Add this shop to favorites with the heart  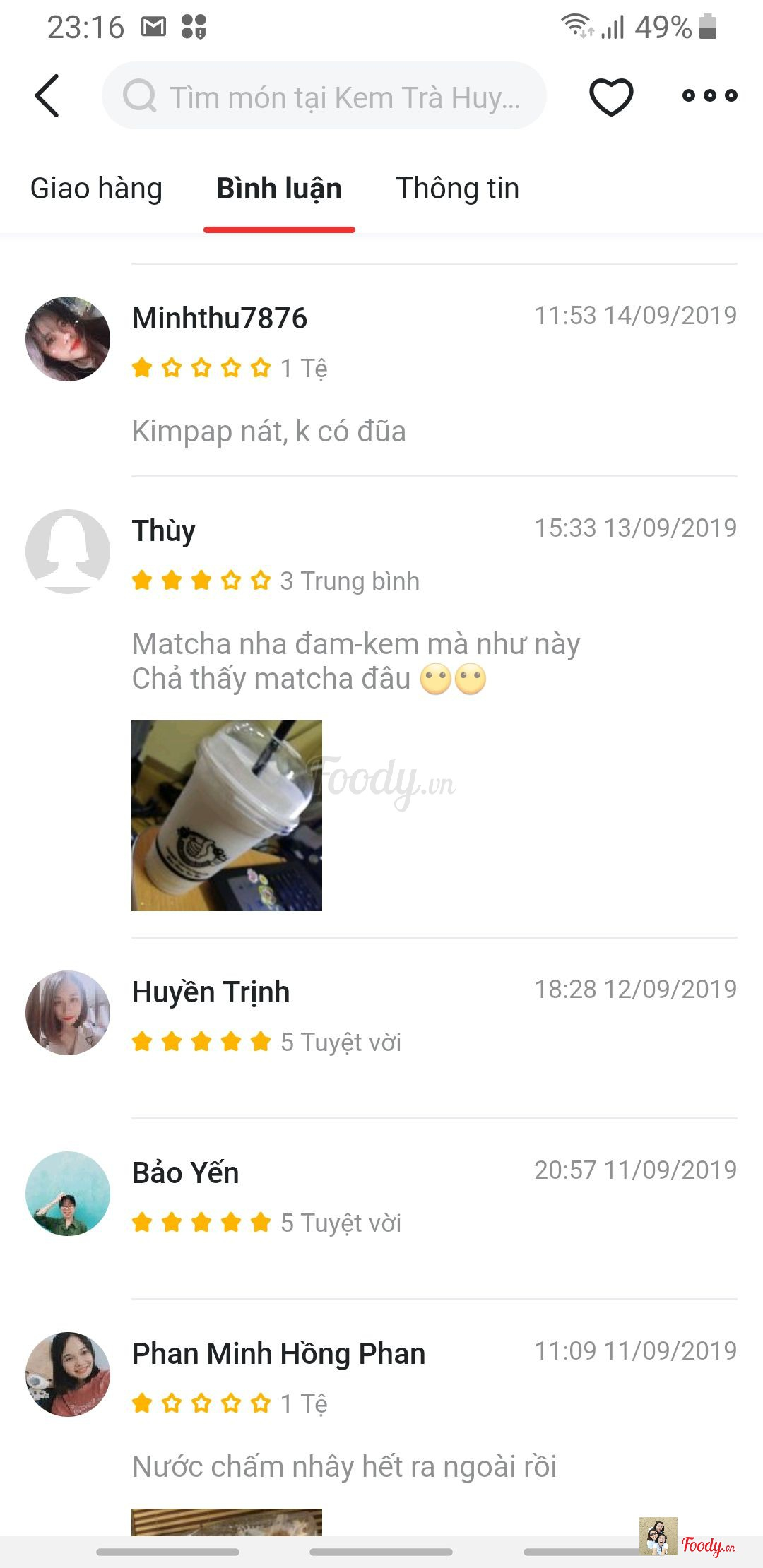tap(611, 96)
